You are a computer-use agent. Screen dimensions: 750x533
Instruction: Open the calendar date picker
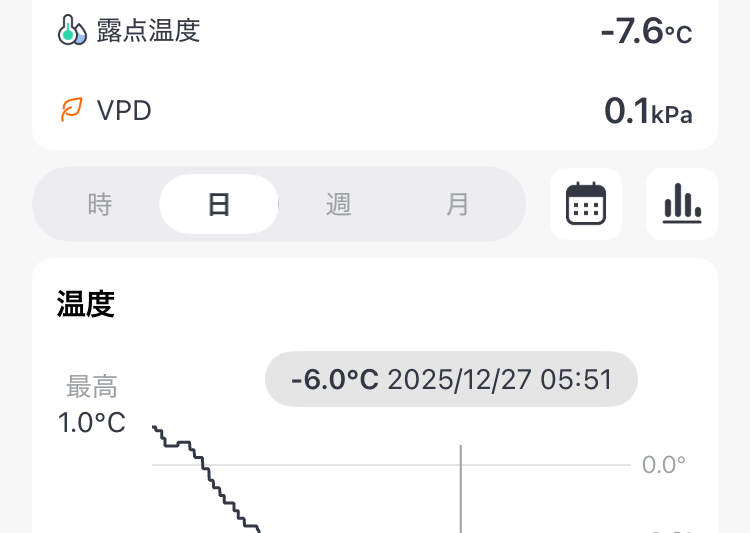coord(586,204)
